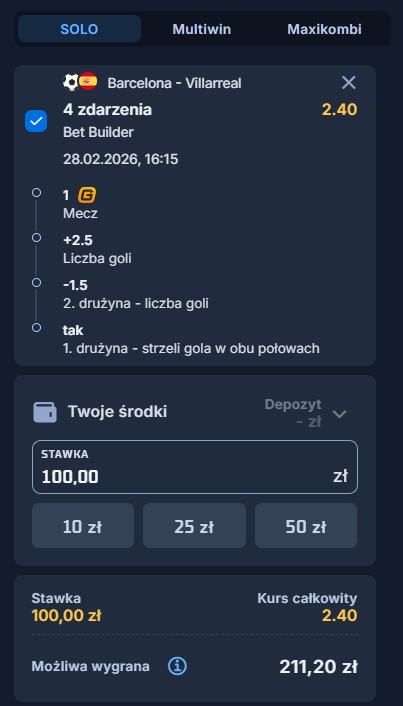This screenshot has height=706, width=403.
Task: Expand the Twoje środki deposit dropdown
Action: [x=339, y=413]
